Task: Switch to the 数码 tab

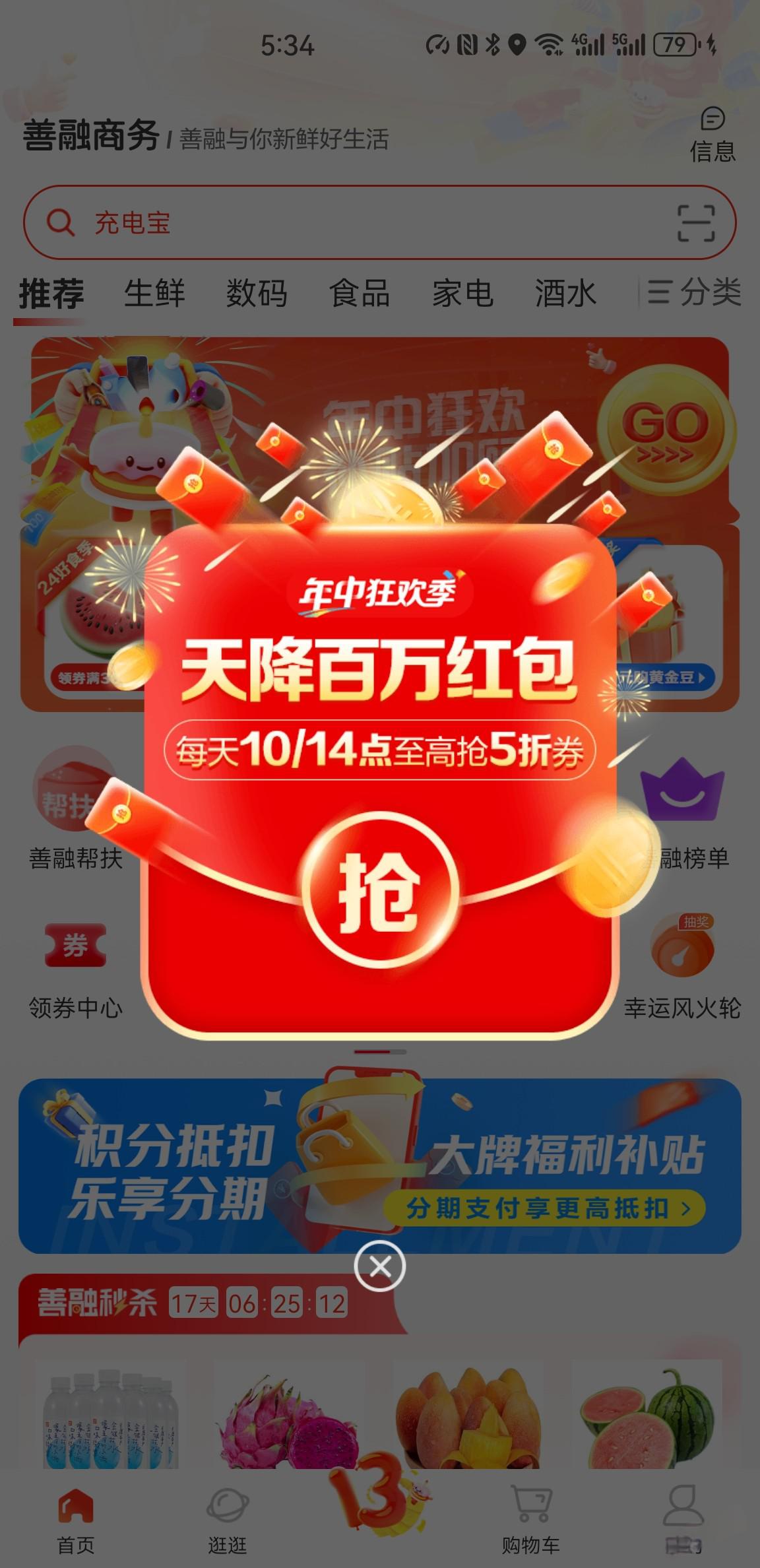Action: tap(257, 293)
